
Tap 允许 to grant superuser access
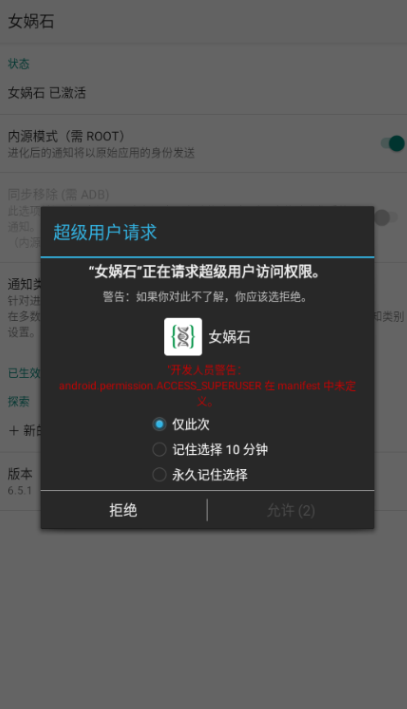click(291, 510)
